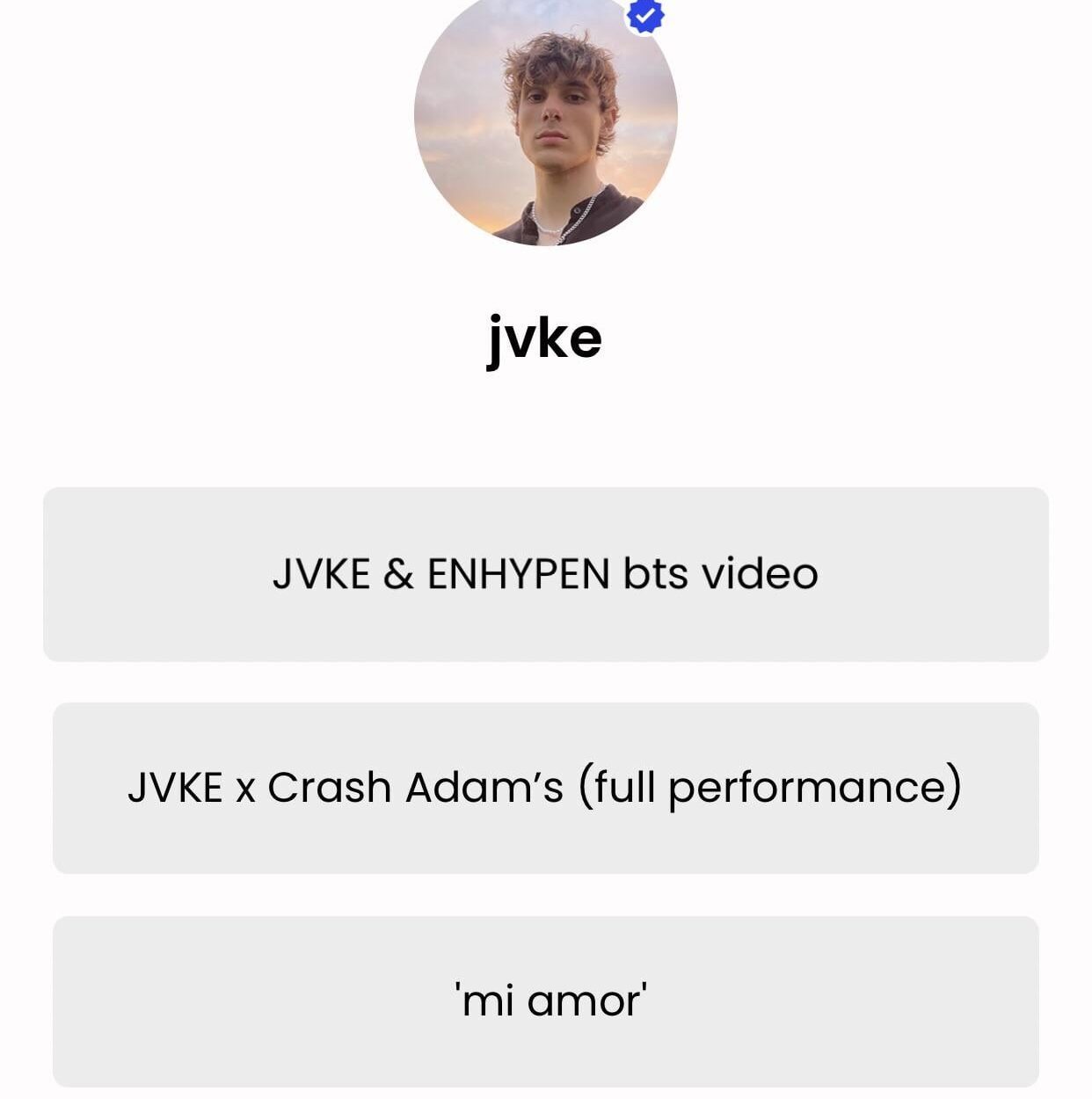Screen dimensions: 1092x1099
Task: Click the gray card containing 'mi amor'
Action: pyautogui.click(x=545, y=1000)
